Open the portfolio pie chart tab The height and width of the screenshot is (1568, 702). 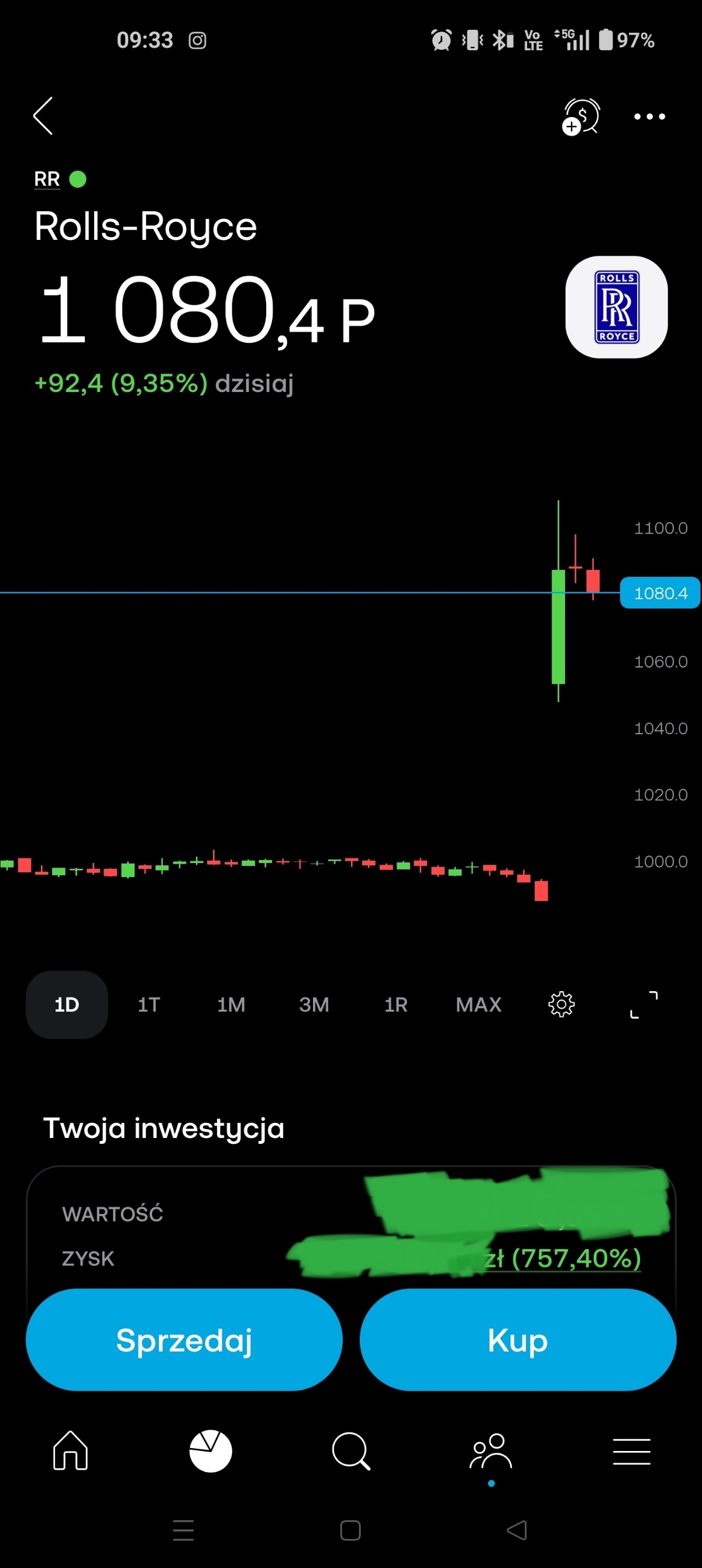tap(211, 1451)
